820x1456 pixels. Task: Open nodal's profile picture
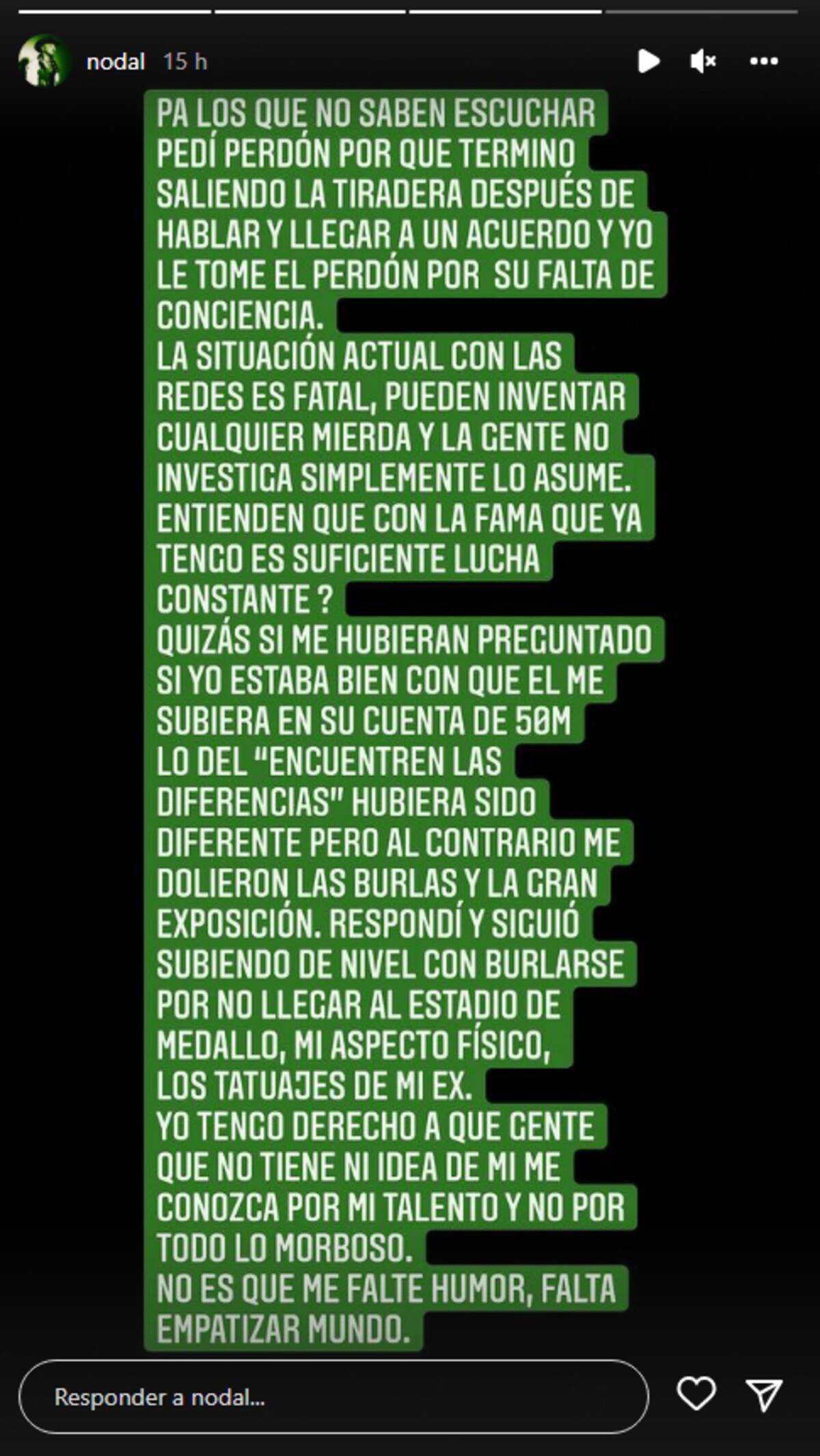44,61
